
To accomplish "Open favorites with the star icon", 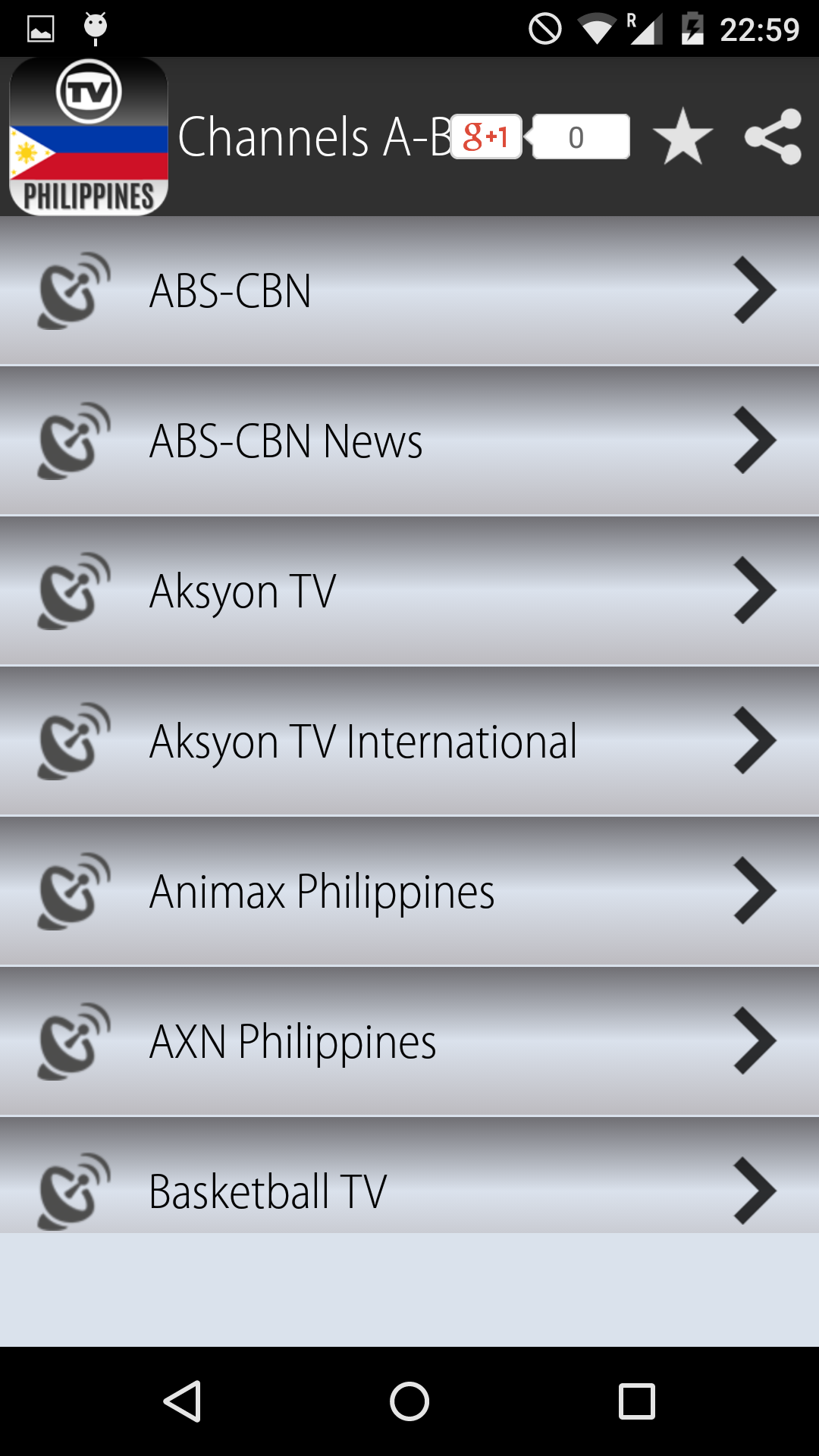I will coord(682,136).
